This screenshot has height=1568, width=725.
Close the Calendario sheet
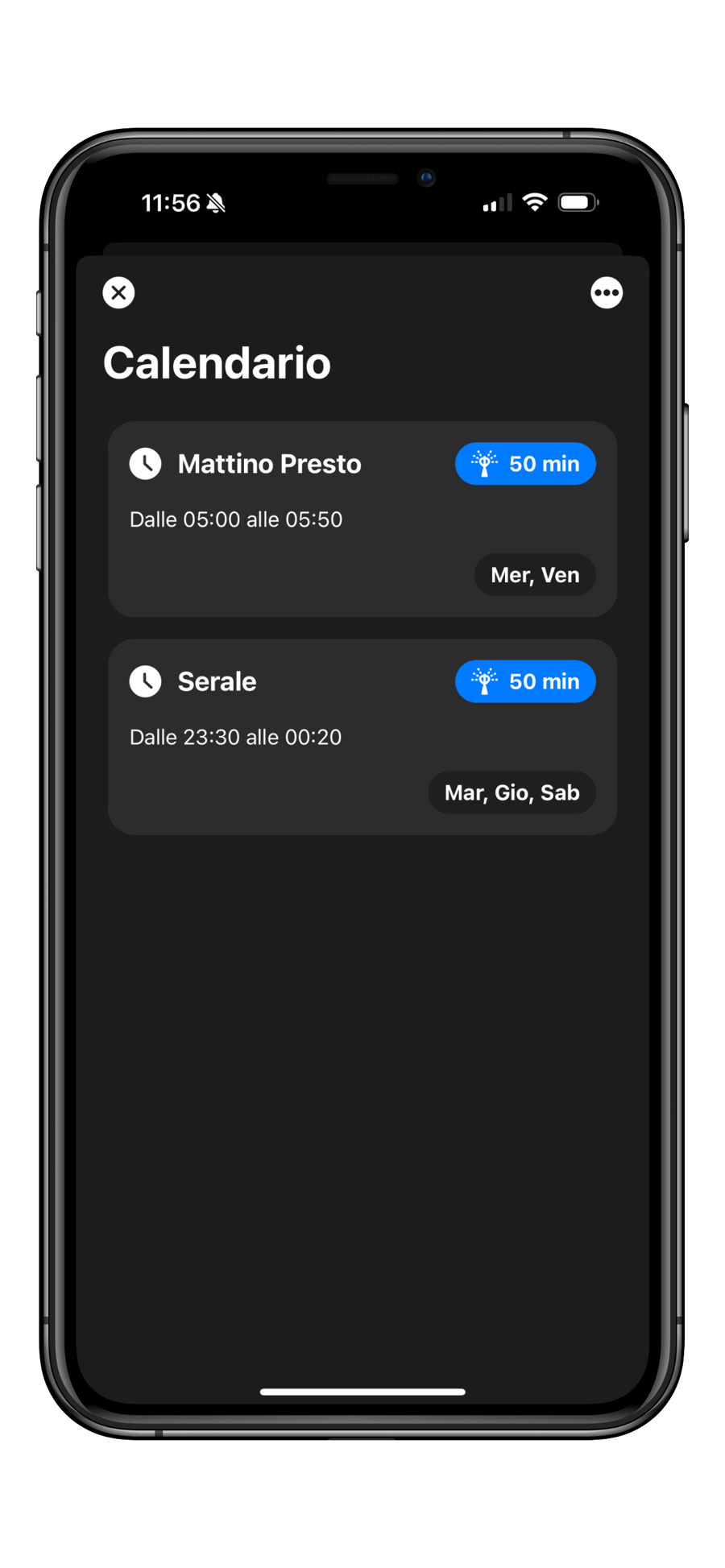pos(118,292)
